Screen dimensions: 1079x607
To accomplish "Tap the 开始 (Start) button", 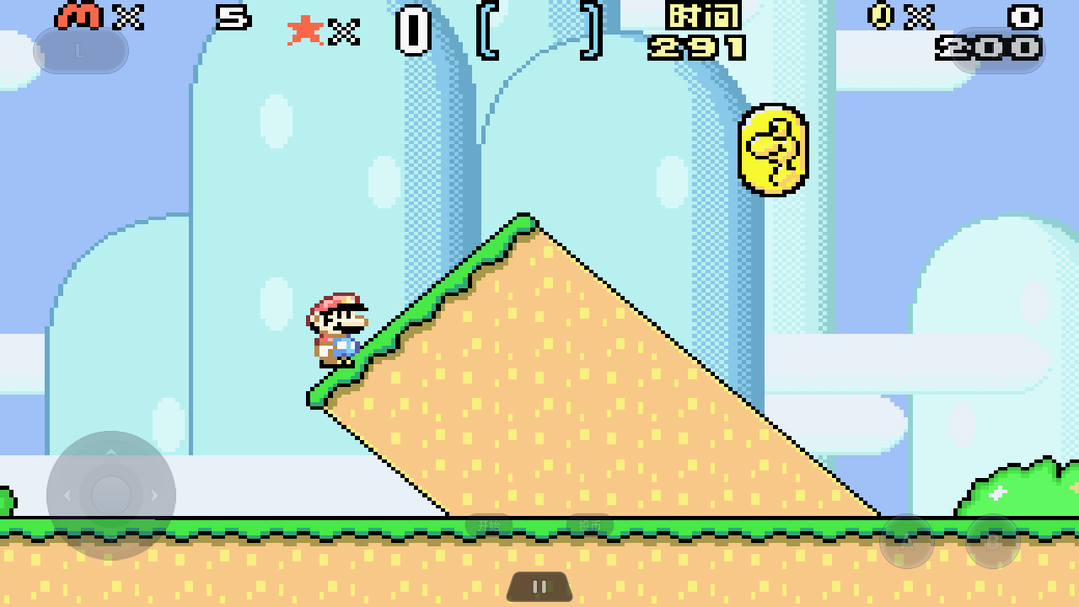I will pyautogui.click(x=489, y=526).
